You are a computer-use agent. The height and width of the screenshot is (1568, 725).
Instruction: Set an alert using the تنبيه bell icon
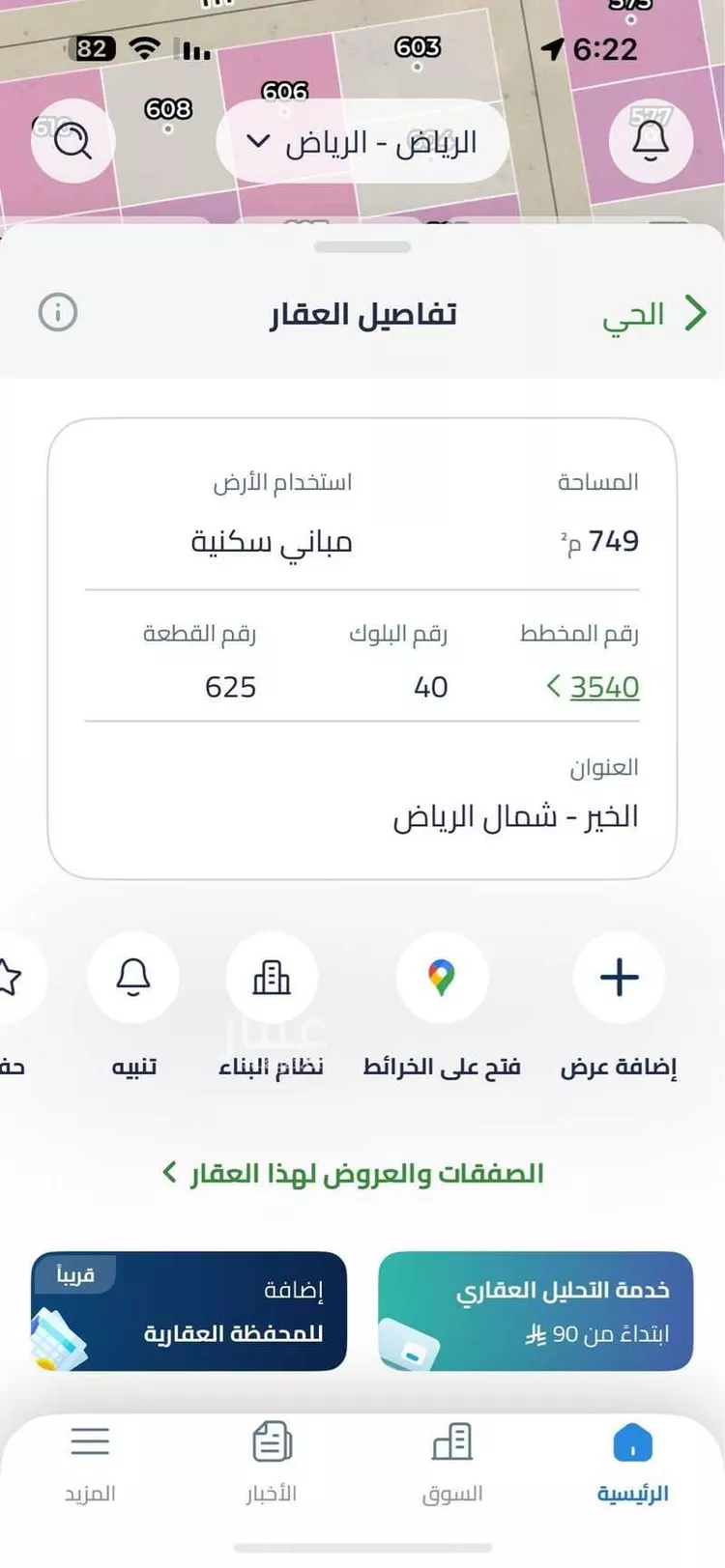133,978
